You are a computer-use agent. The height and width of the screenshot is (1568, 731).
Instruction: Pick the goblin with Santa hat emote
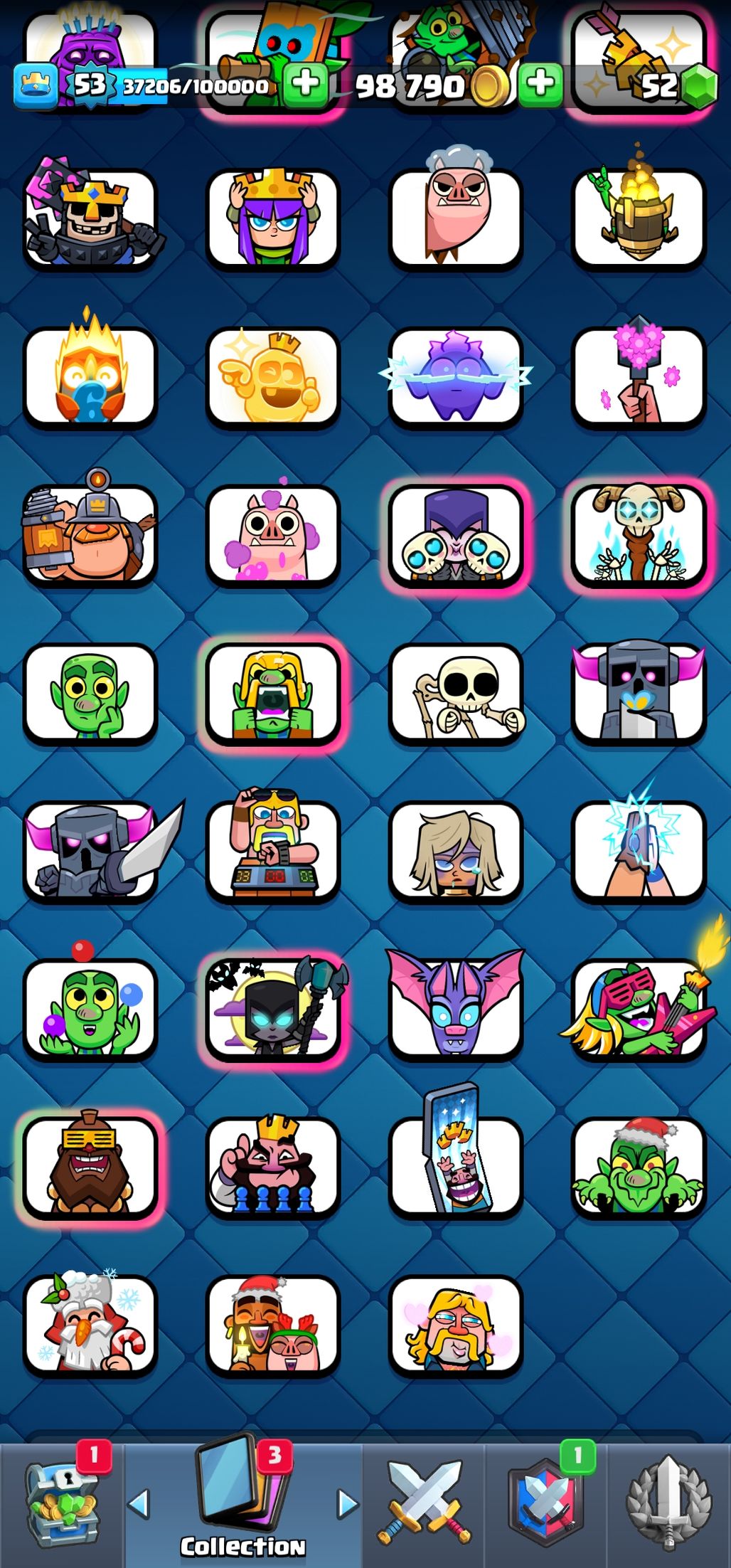[x=639, y=1167]
